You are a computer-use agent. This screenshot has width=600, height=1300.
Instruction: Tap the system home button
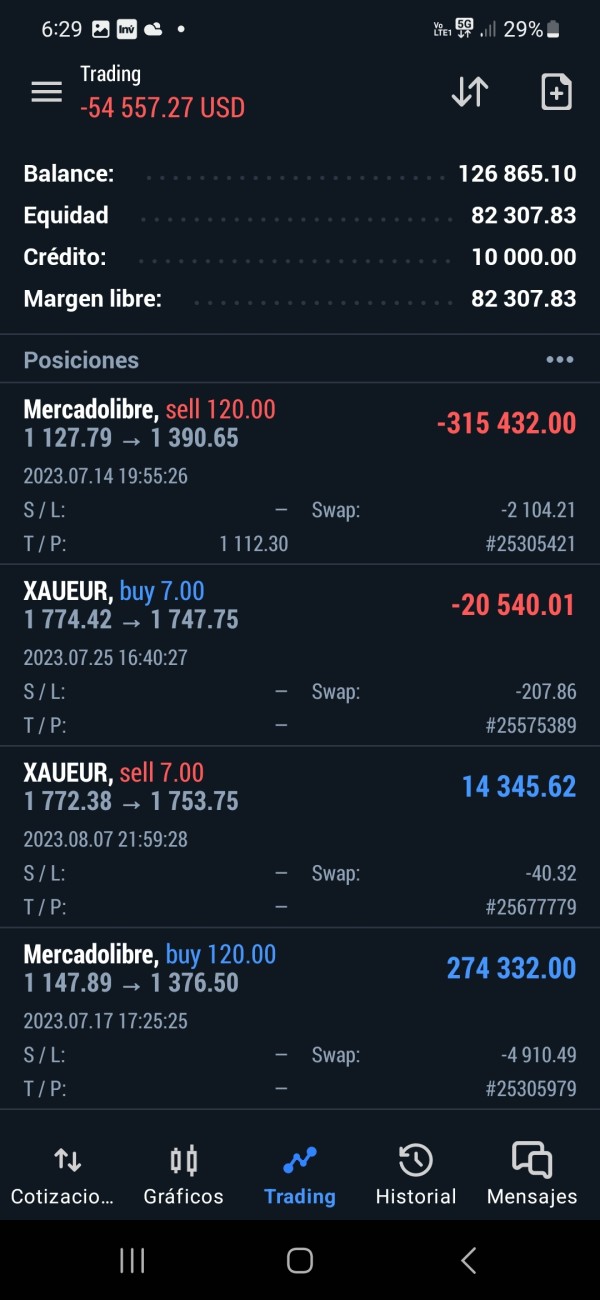coord(300,1260)
